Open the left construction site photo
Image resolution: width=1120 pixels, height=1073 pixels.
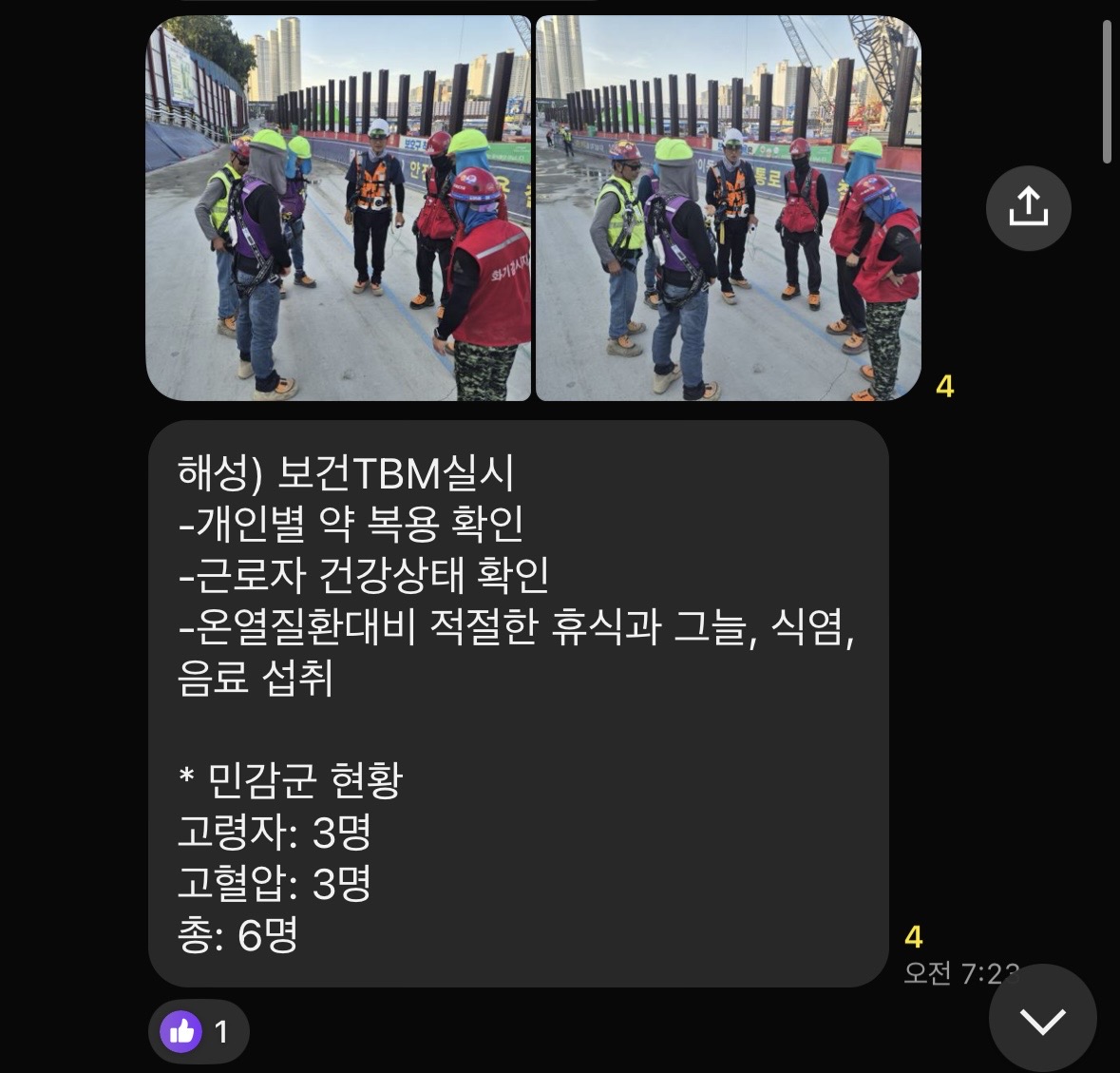click(338, 208)
